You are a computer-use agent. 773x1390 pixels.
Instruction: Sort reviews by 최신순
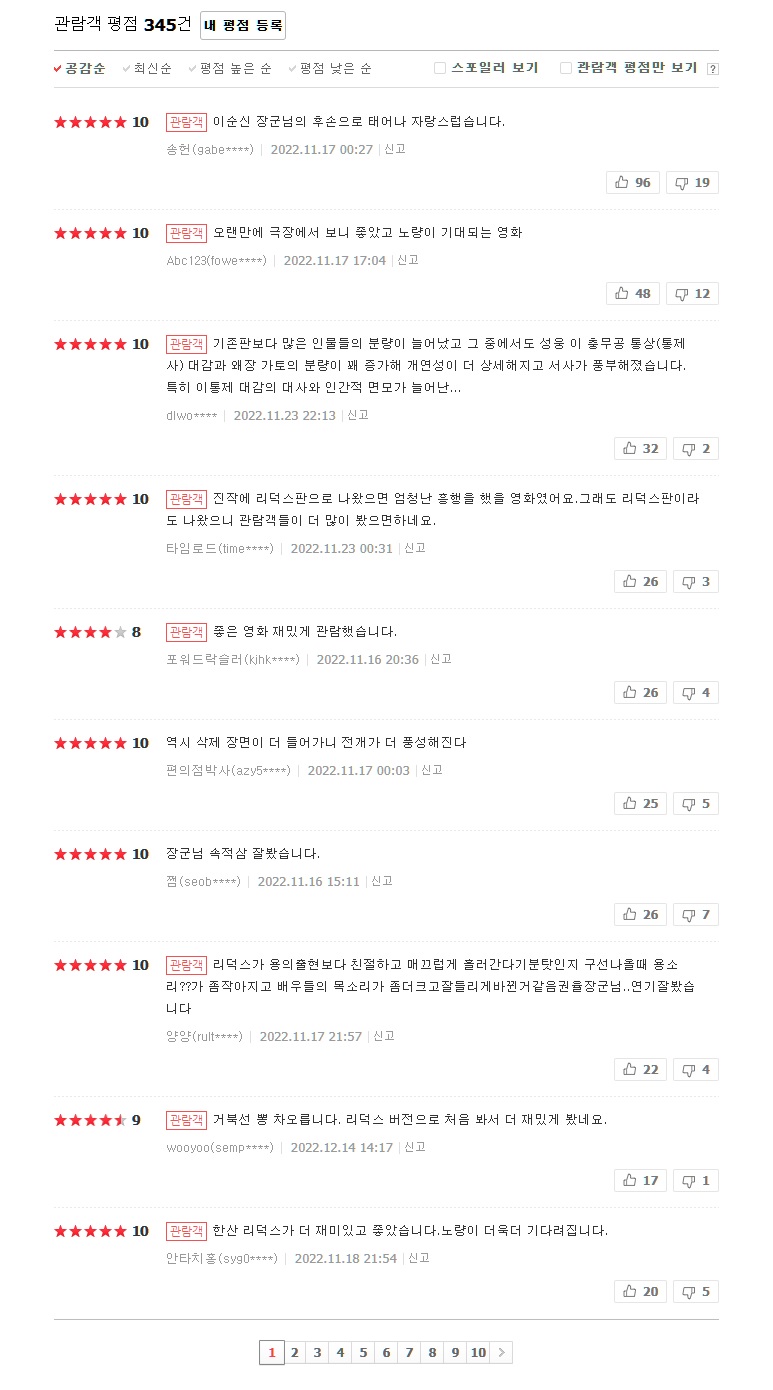(147, 68)
